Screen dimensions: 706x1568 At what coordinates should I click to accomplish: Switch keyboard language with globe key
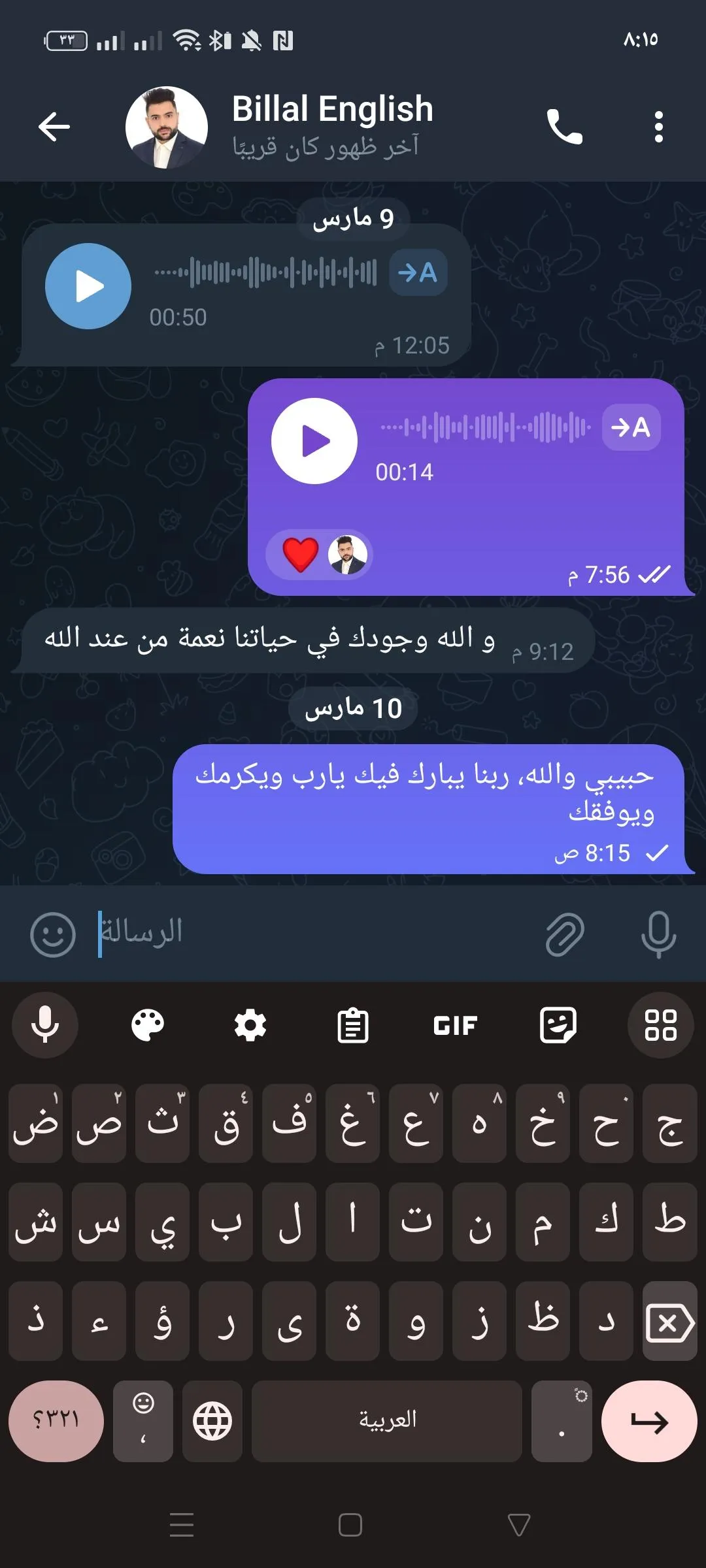(212, 1421)
